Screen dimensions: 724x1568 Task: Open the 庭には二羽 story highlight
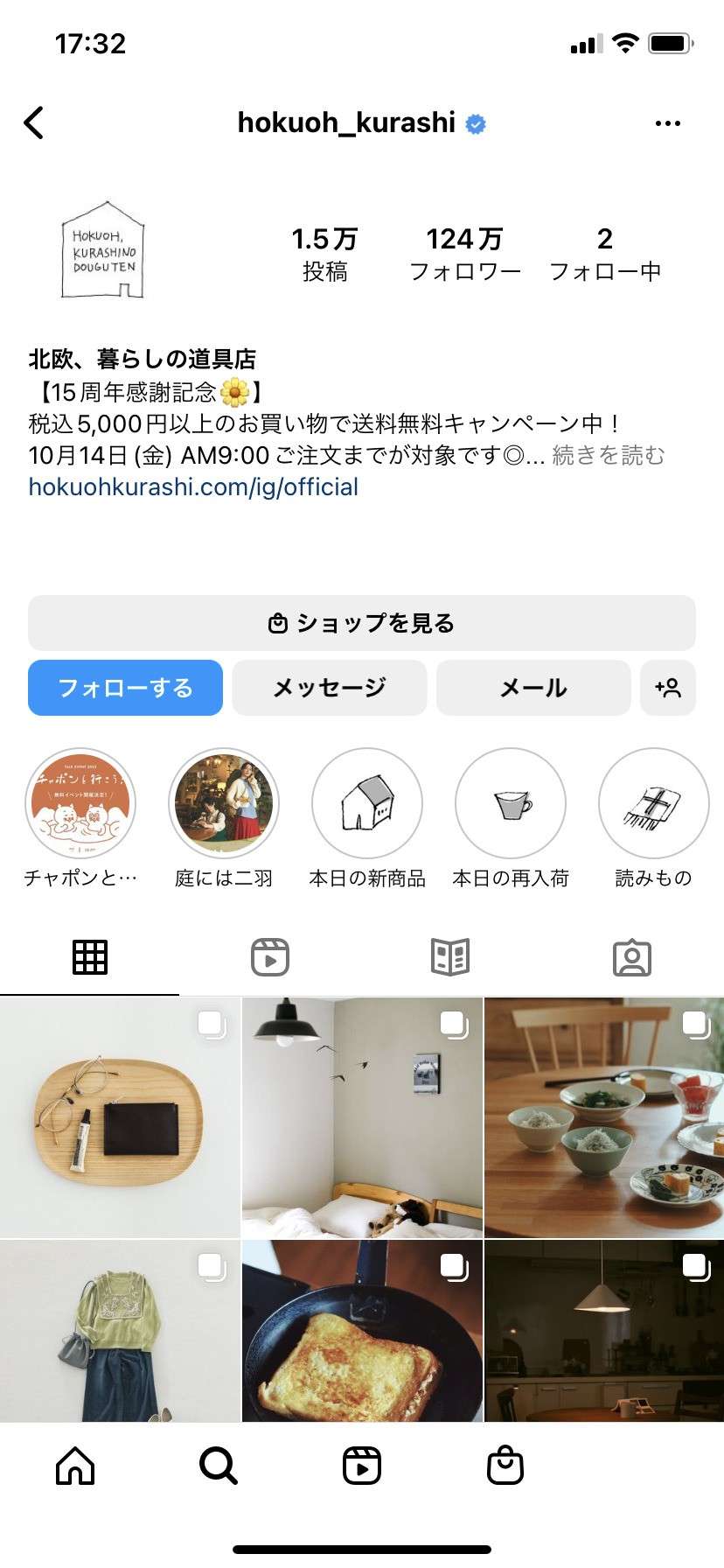tap(224, 803)
